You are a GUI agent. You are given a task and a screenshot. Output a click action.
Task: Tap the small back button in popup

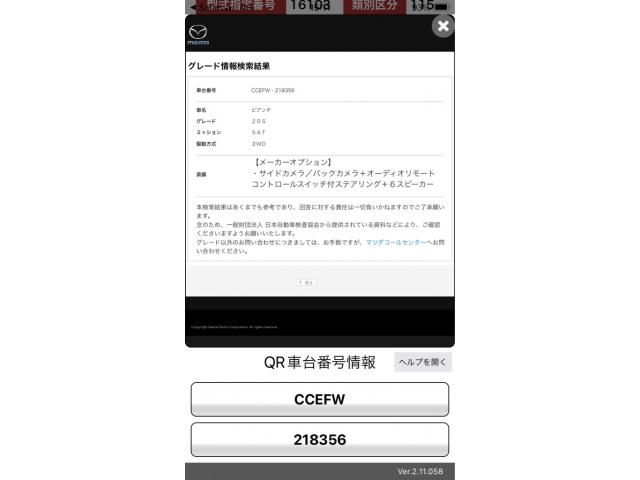(x=307, y=282)
